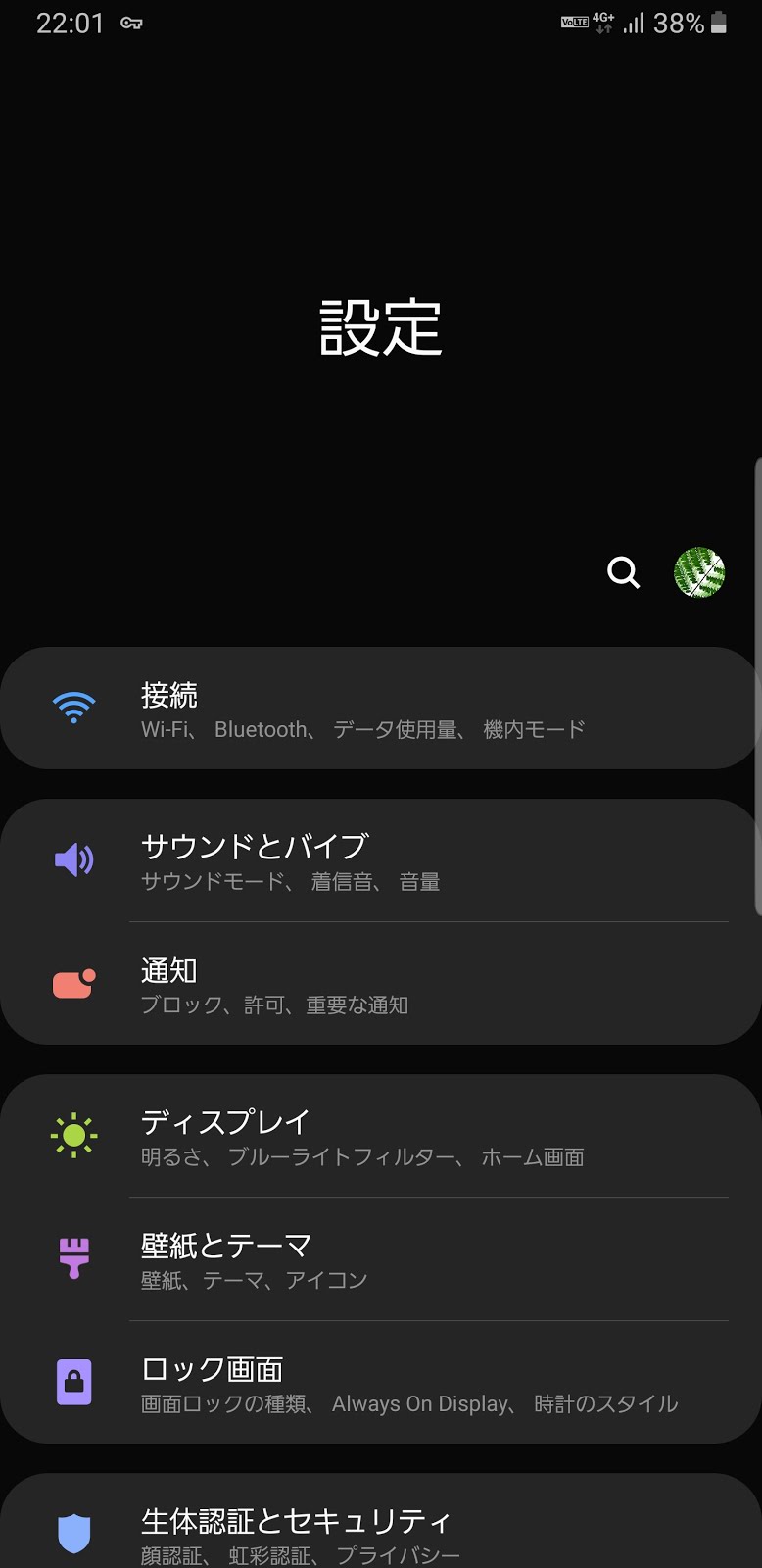This screenshot has height=1568, width=762.
Task: Open ロック画面 lock screen settings
Action: (x=380, y=1384)
